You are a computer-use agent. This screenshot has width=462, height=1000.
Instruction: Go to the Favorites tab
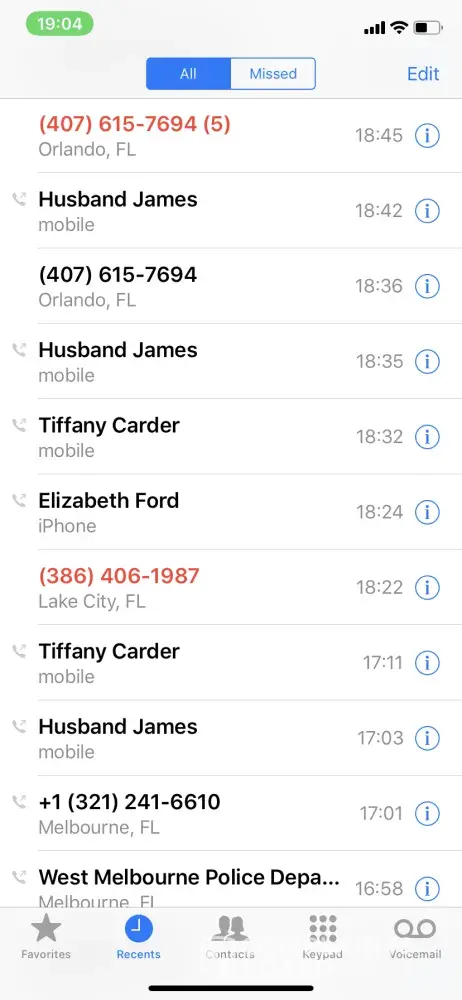(46, 936)
